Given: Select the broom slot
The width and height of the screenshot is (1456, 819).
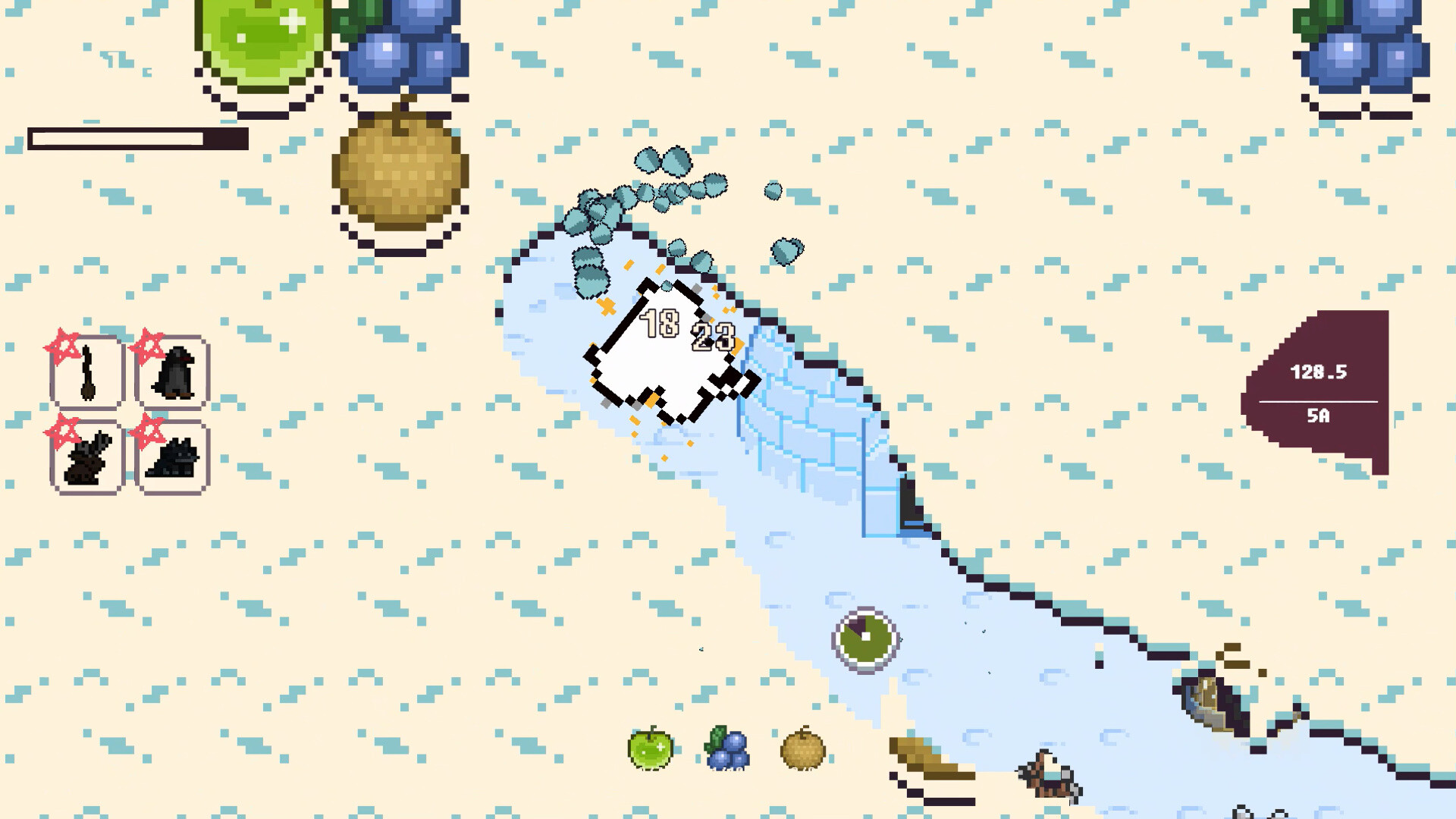Looking at the screenshot, I should (87, 372).
